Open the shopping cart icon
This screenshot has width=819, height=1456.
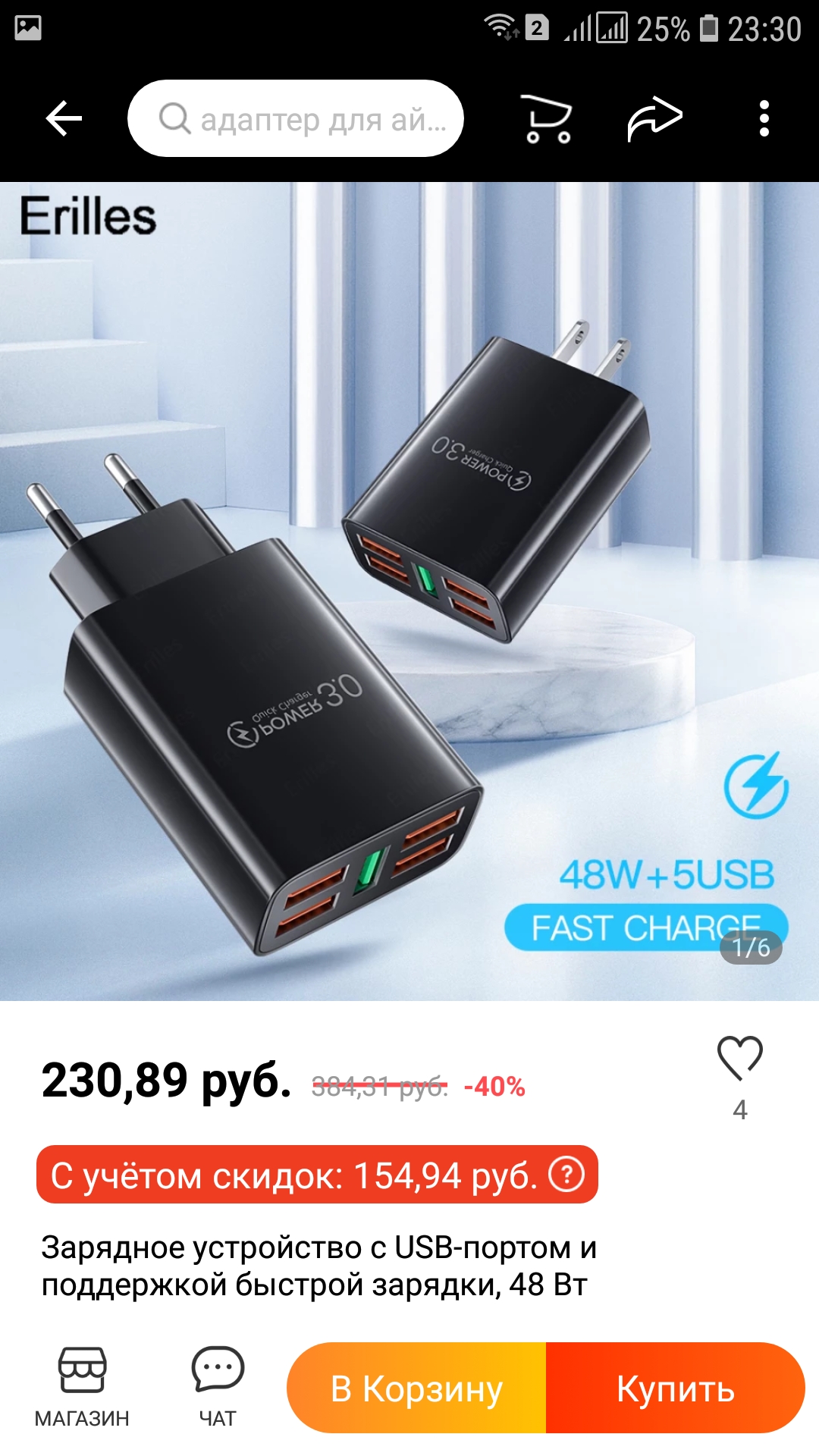coord(548,119)
